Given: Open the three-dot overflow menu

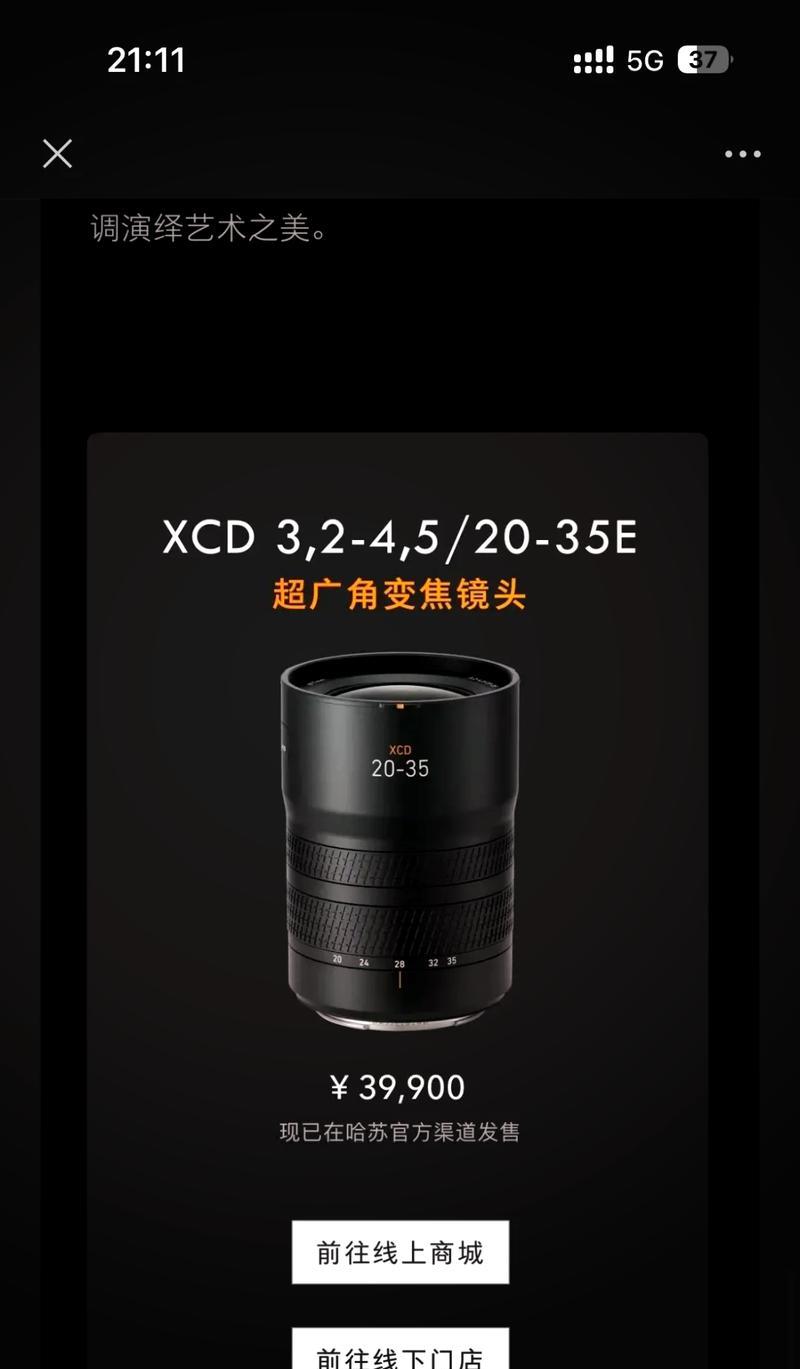Looking at the screenshot, I should [x=742, y=154].
